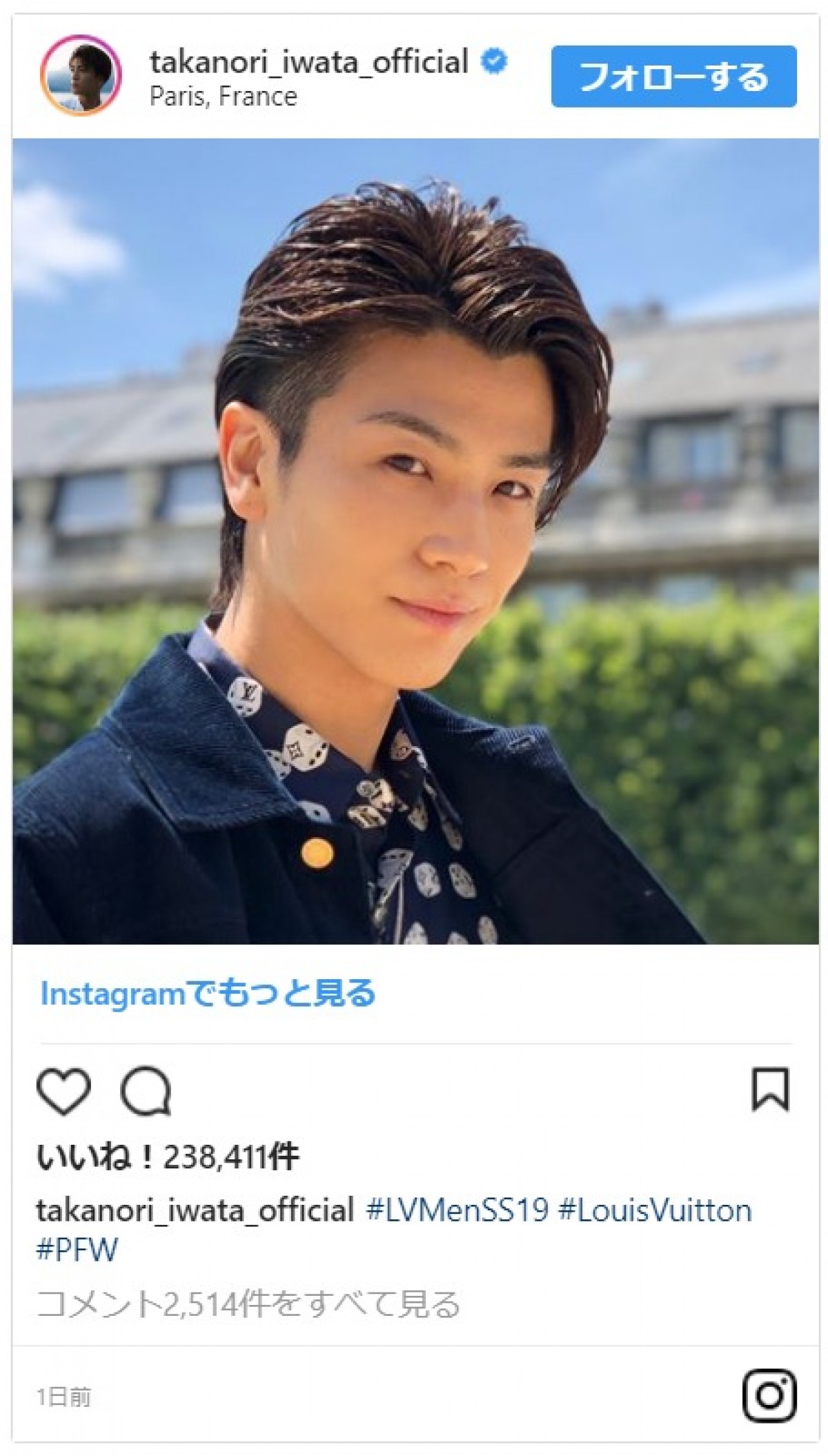Like the post with the heart icon

tap(63, 1091)
